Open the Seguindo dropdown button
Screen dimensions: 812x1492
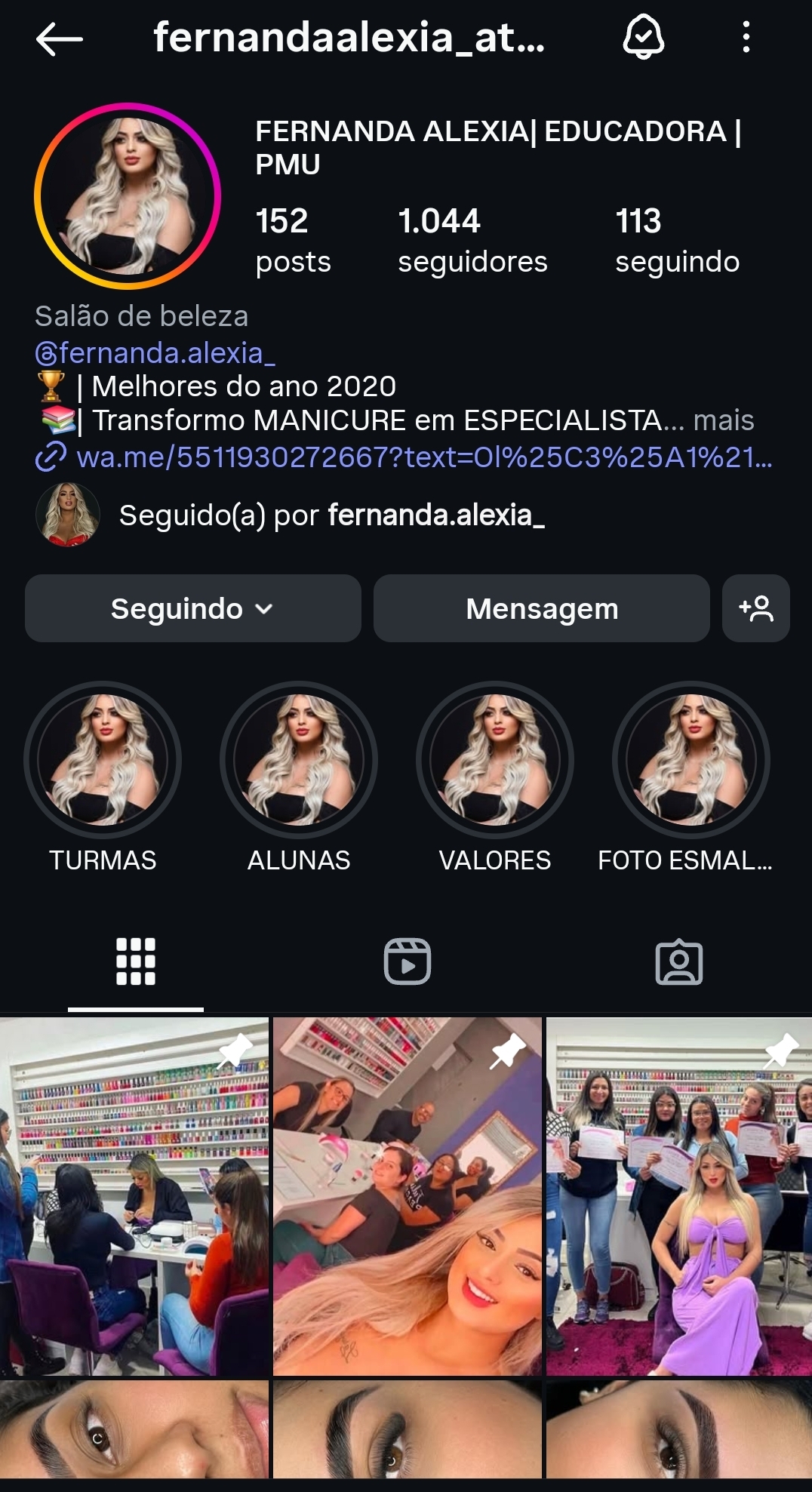193,608
